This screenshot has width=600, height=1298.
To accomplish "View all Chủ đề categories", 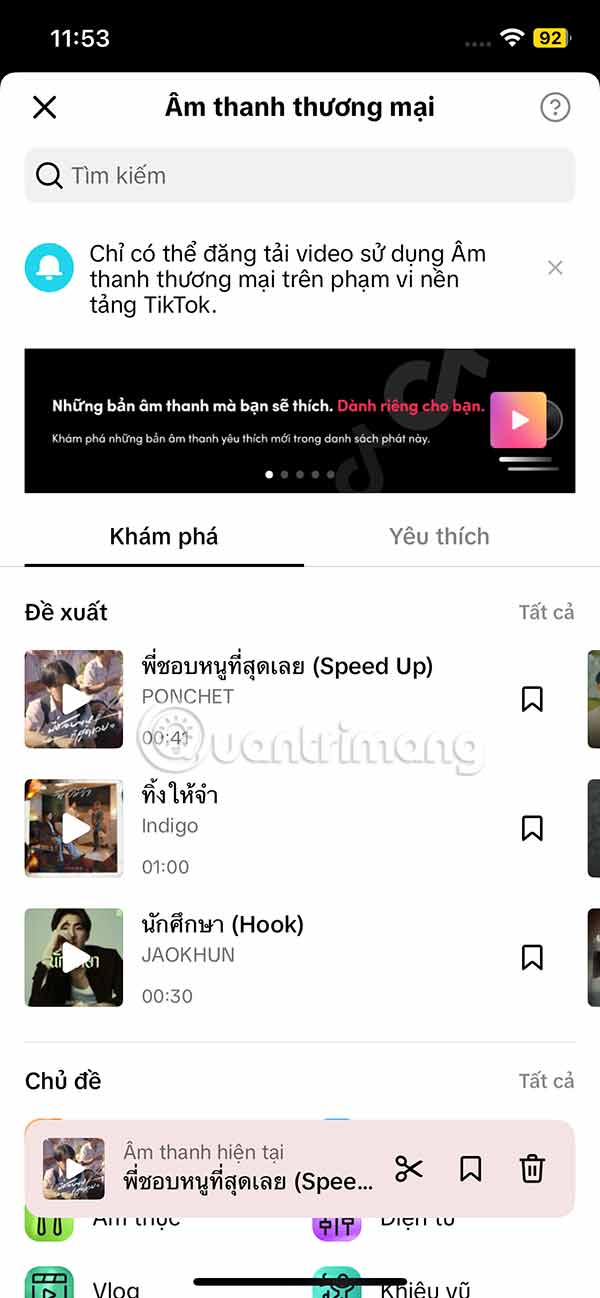I will coord(546,1081).
